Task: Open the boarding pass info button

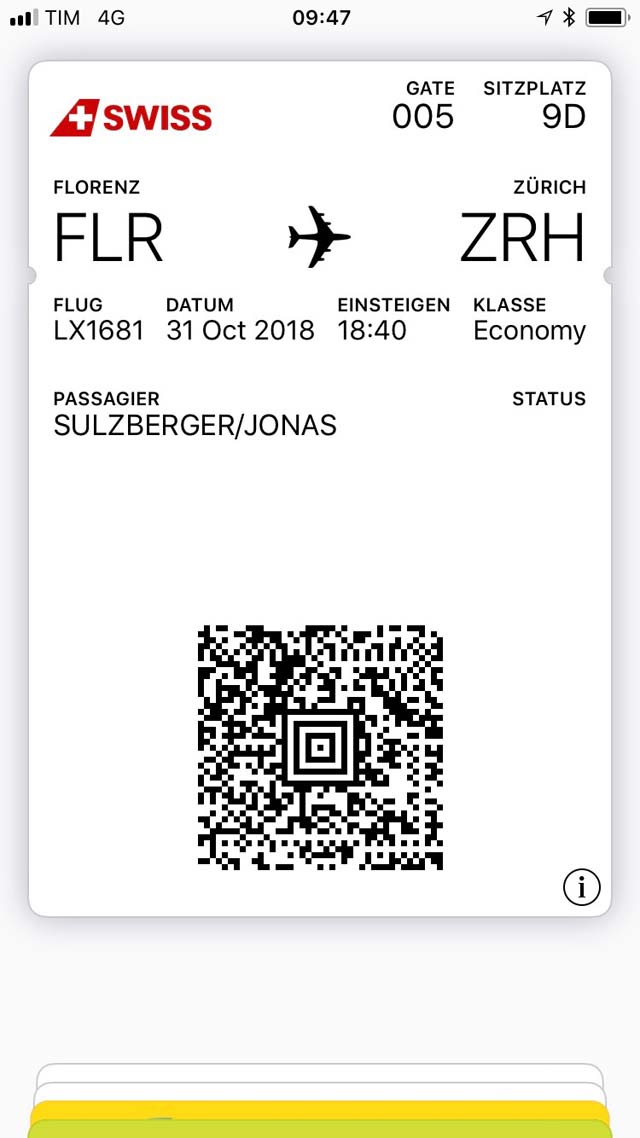Action: tap(581, 886)
